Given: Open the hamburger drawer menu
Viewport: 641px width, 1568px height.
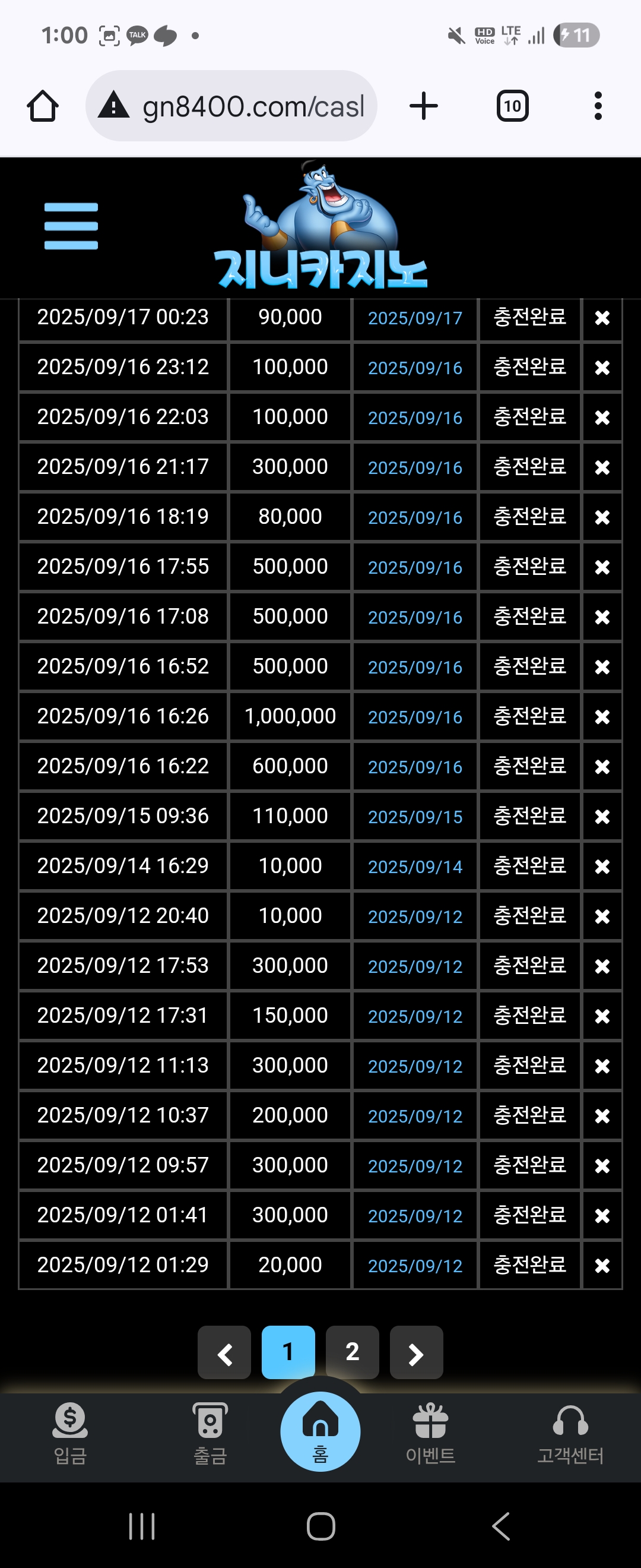Looking at the screenshot, I should [x=71, y=226].
